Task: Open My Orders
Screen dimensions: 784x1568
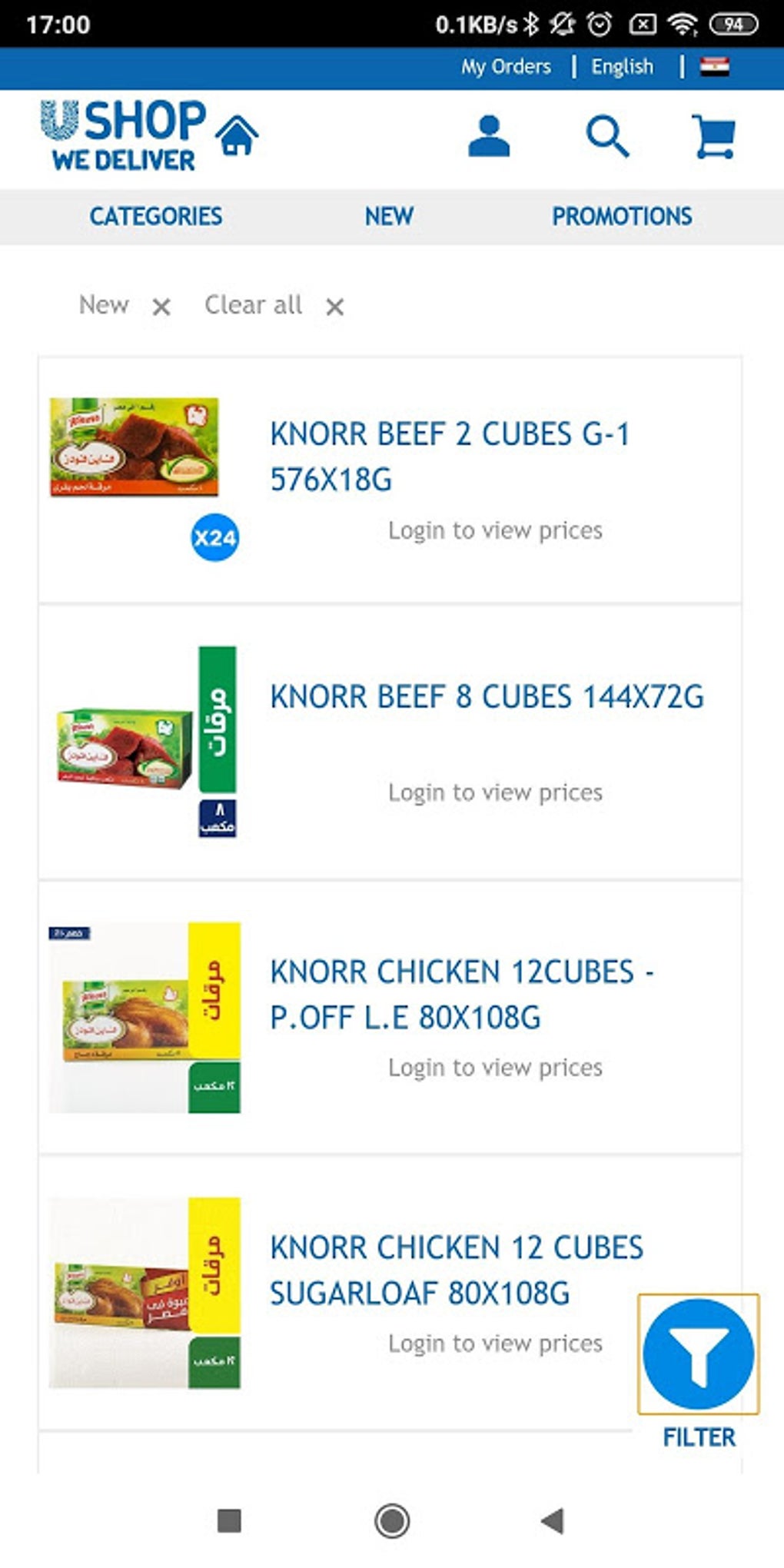Action: coord(506,67)
